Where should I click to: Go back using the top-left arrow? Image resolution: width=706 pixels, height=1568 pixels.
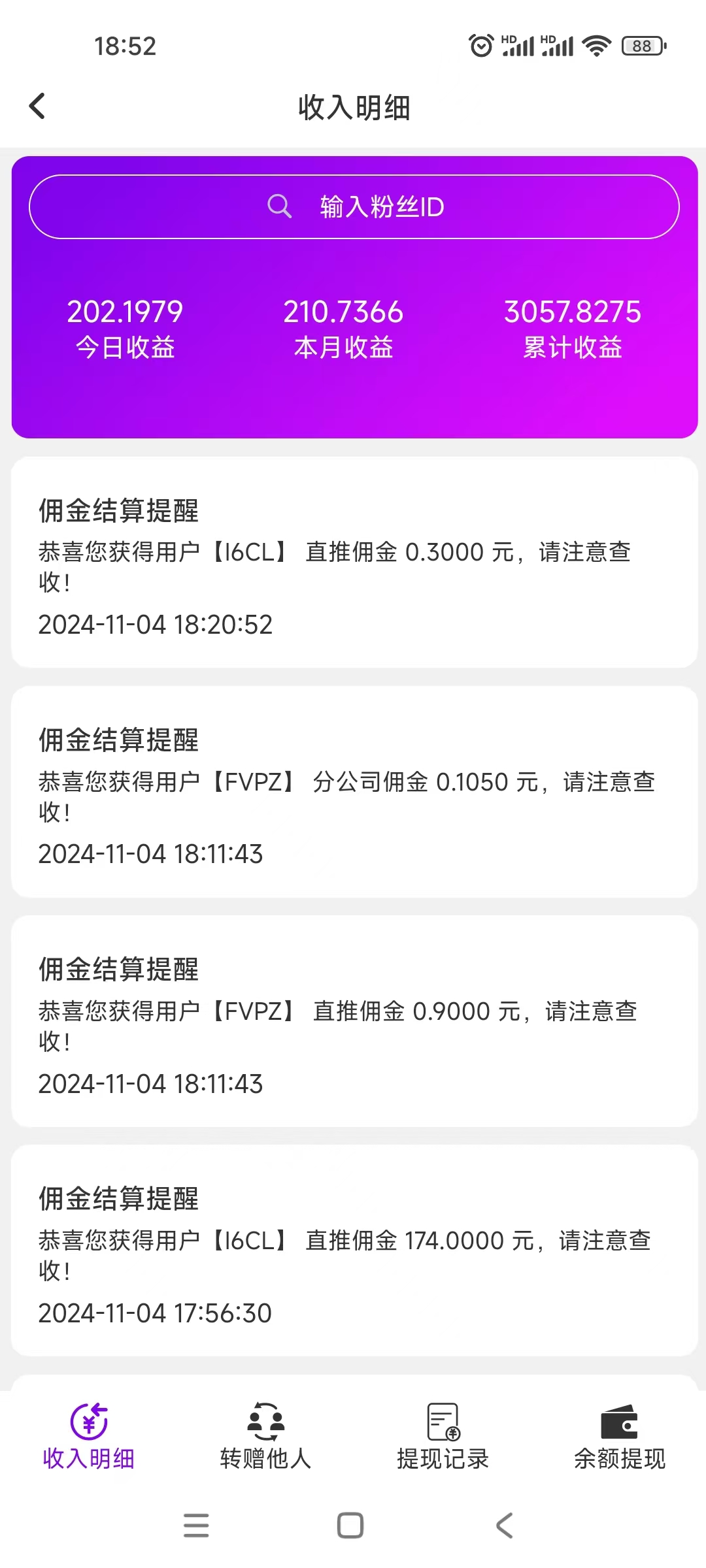coord(37,106)
